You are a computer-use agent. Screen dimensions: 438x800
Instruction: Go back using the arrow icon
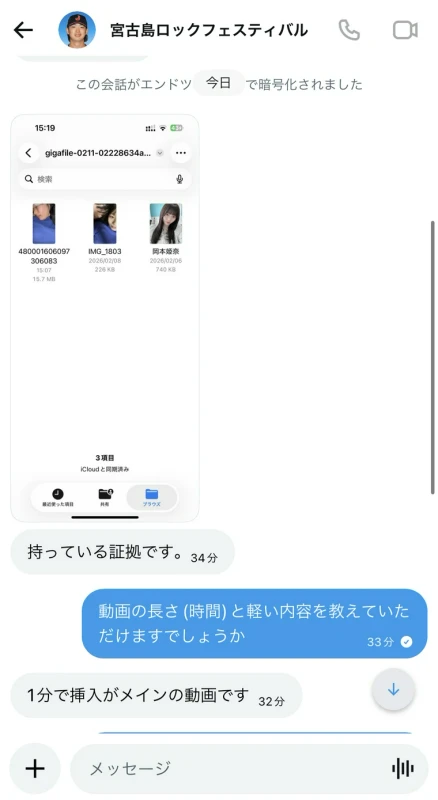click(x=23, y=30)
